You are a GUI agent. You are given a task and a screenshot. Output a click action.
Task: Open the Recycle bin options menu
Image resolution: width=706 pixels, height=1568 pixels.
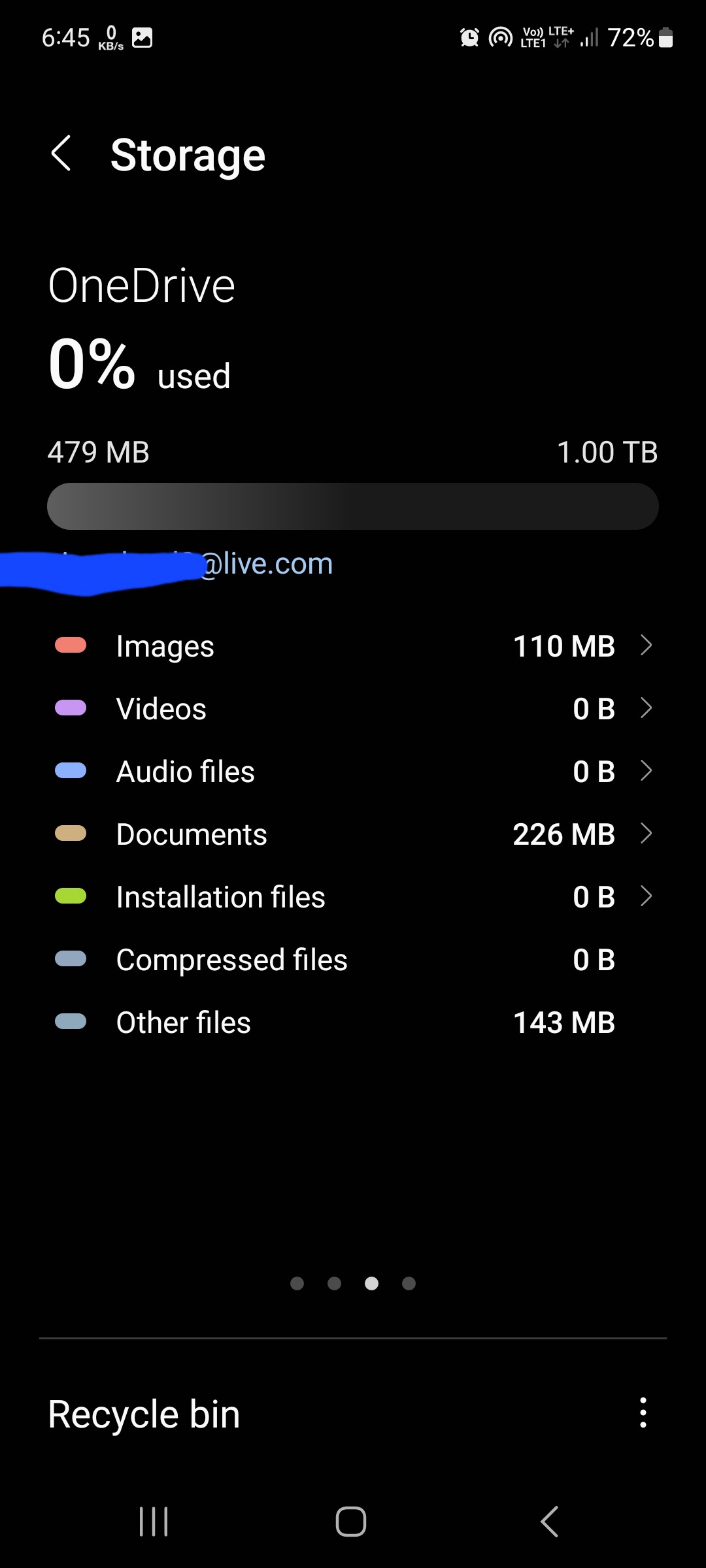pos(643,1413)
